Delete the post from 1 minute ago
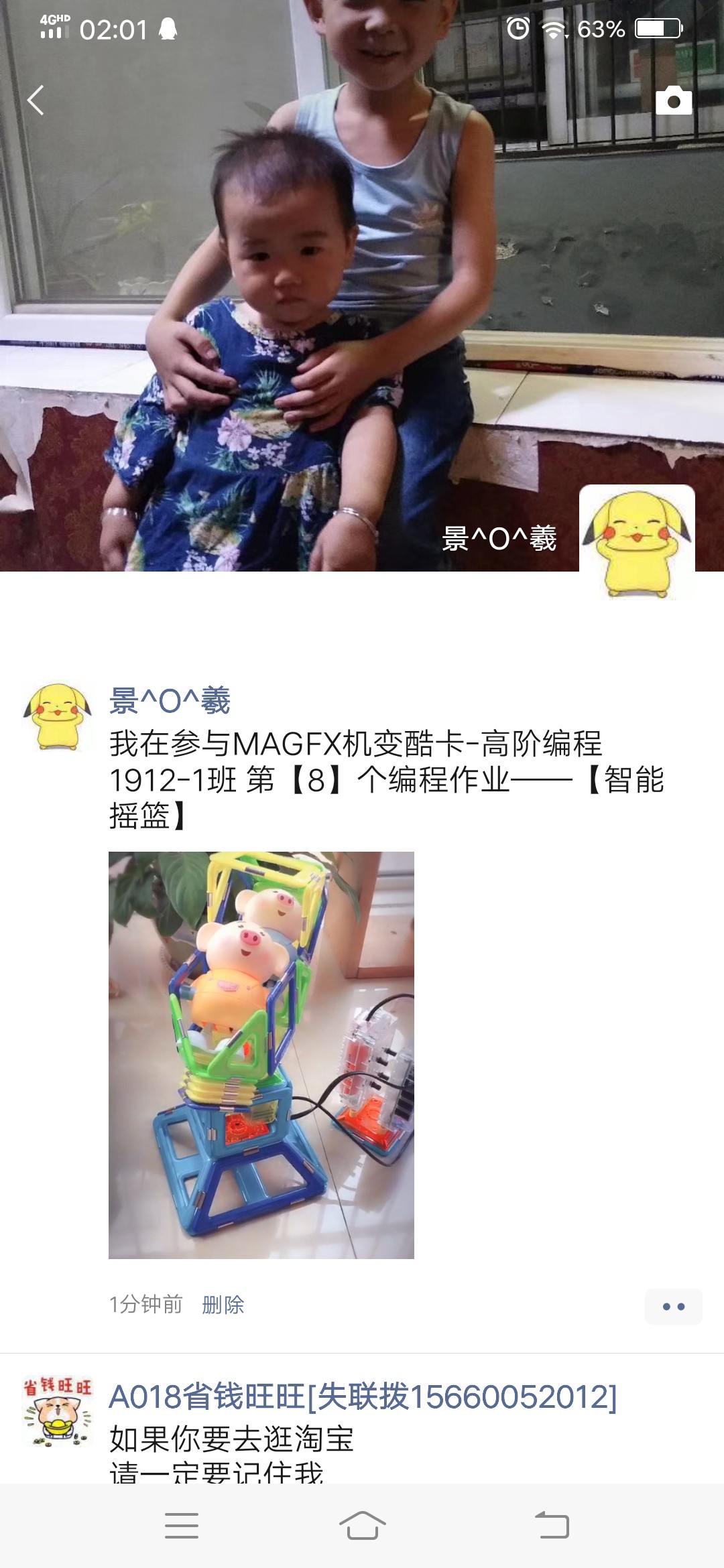Image resolution: width=724 pixels, height=1568 pixels. 223,1305
